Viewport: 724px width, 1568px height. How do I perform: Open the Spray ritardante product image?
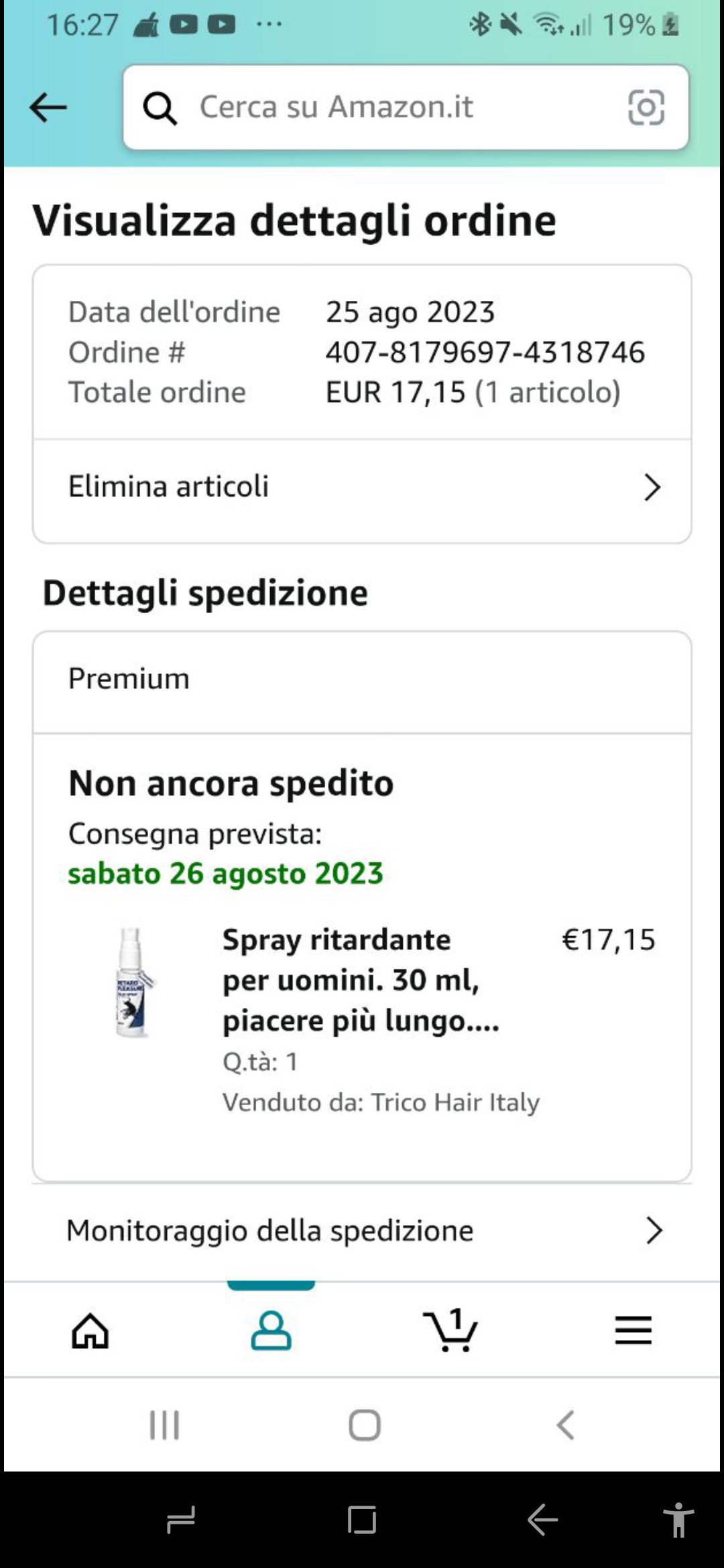coord(132,982)
